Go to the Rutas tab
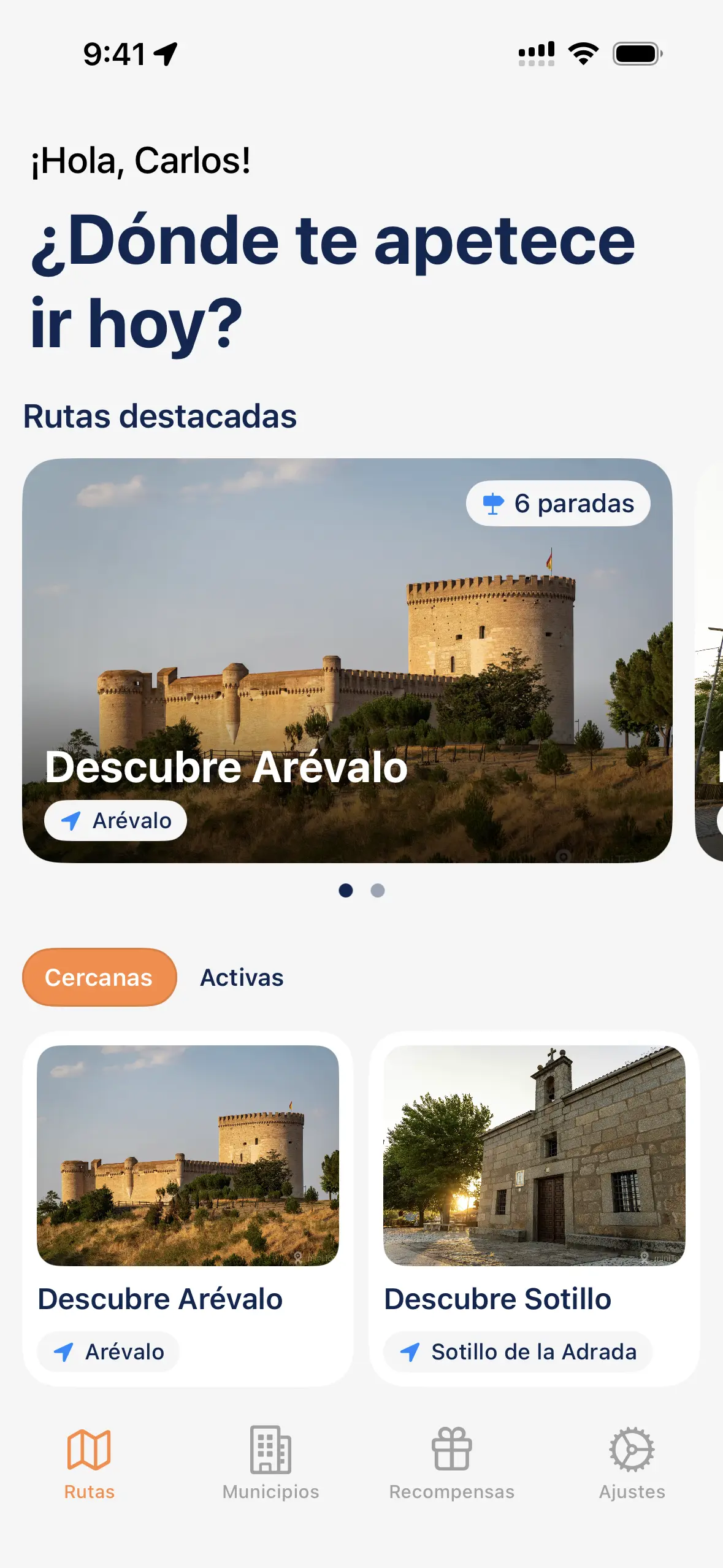The height and width of the screenshot is (1568, 723). coord(90,1464)
